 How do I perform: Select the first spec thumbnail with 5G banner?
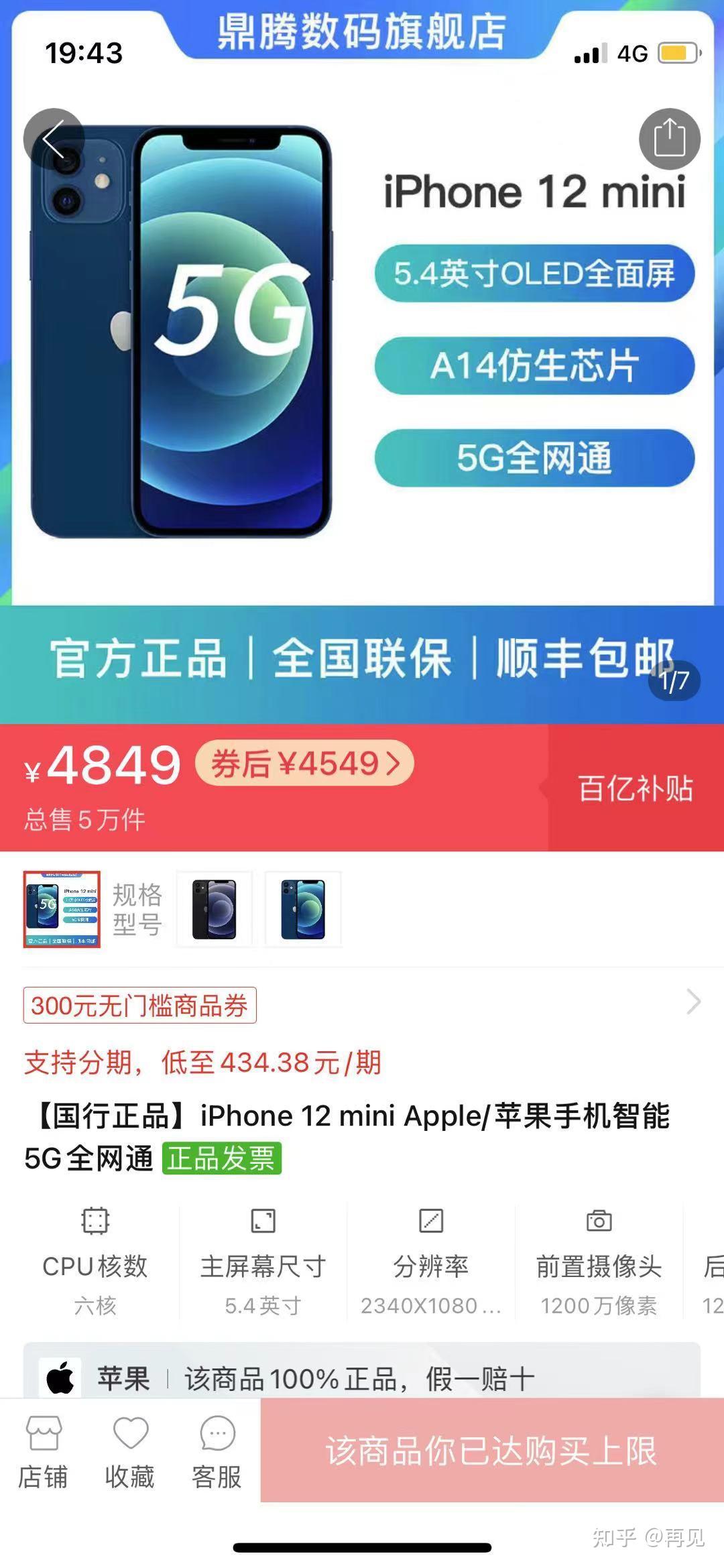coord(62,909)
